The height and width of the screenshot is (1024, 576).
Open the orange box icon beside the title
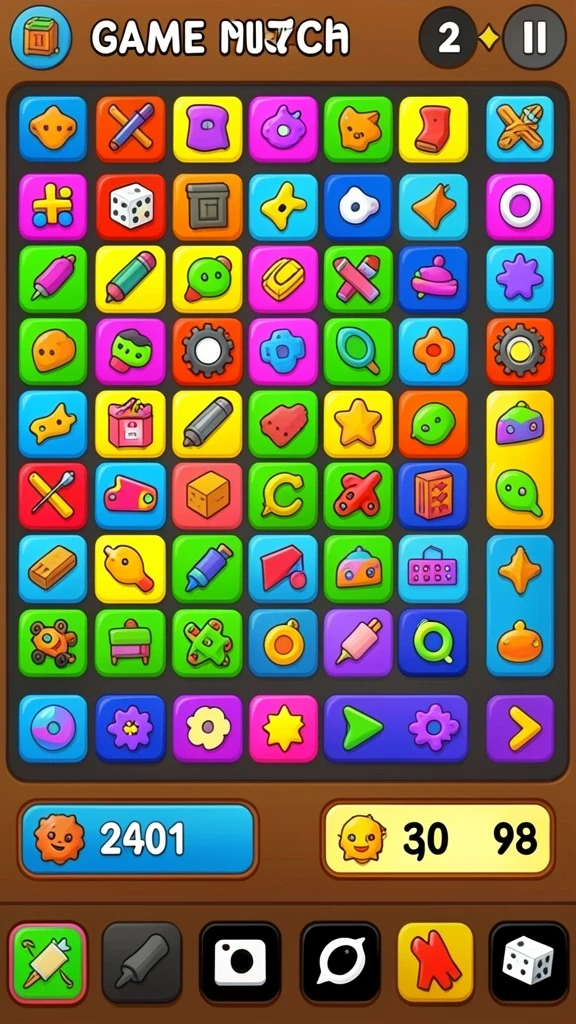pos(41,37)
